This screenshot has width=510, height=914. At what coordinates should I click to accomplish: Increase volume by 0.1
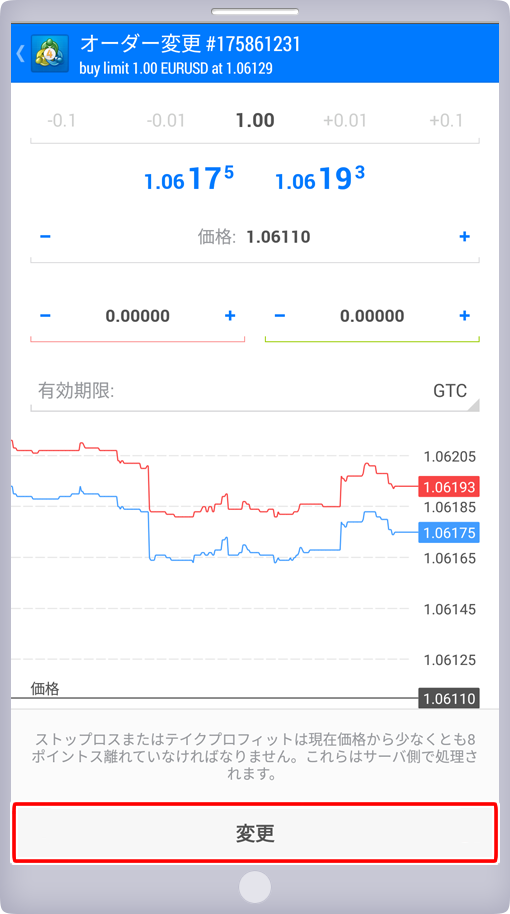[x=446, y=121]
